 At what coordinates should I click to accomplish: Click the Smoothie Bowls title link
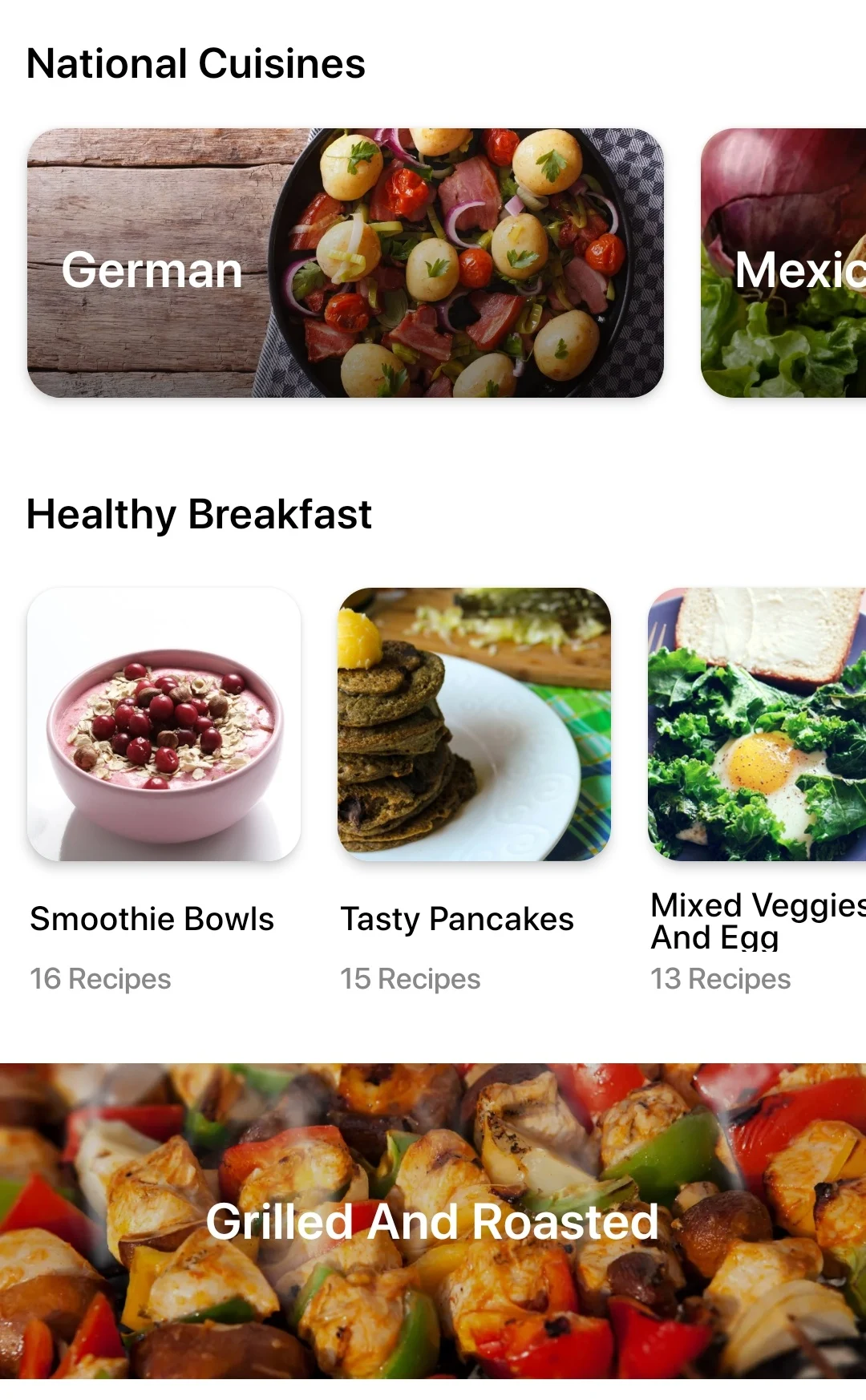(x=152, y=919)
